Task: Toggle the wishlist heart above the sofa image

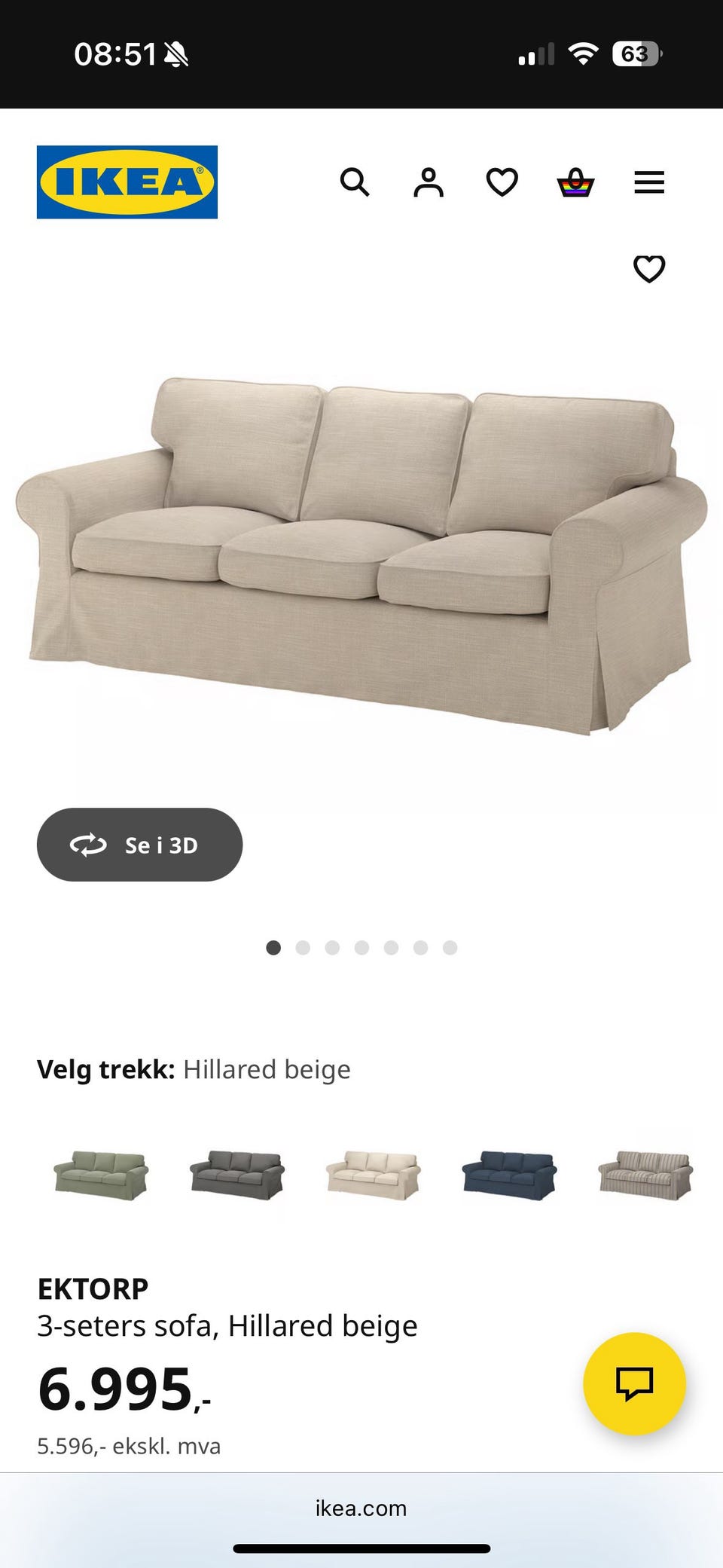Action: [649, 267]
